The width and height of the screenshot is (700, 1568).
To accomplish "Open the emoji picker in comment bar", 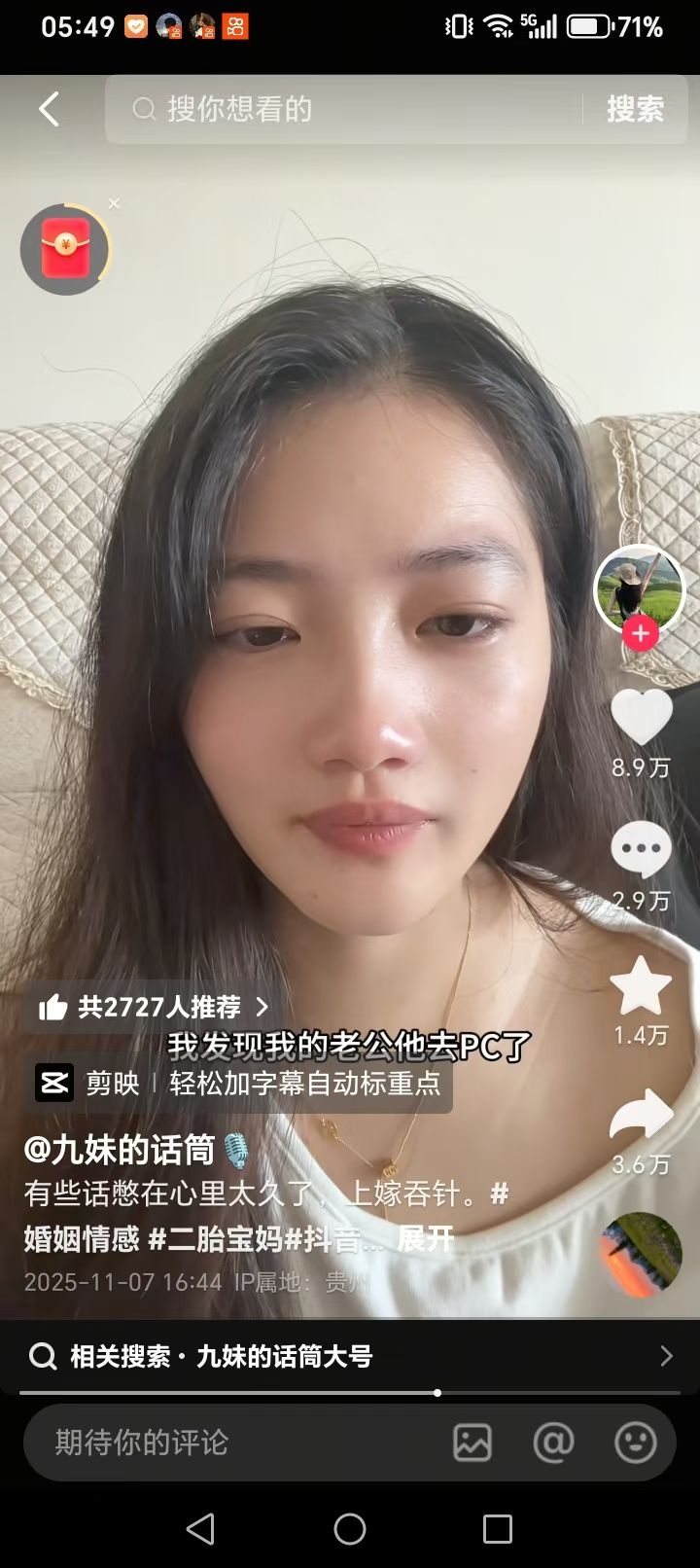I will (636, 1443).
